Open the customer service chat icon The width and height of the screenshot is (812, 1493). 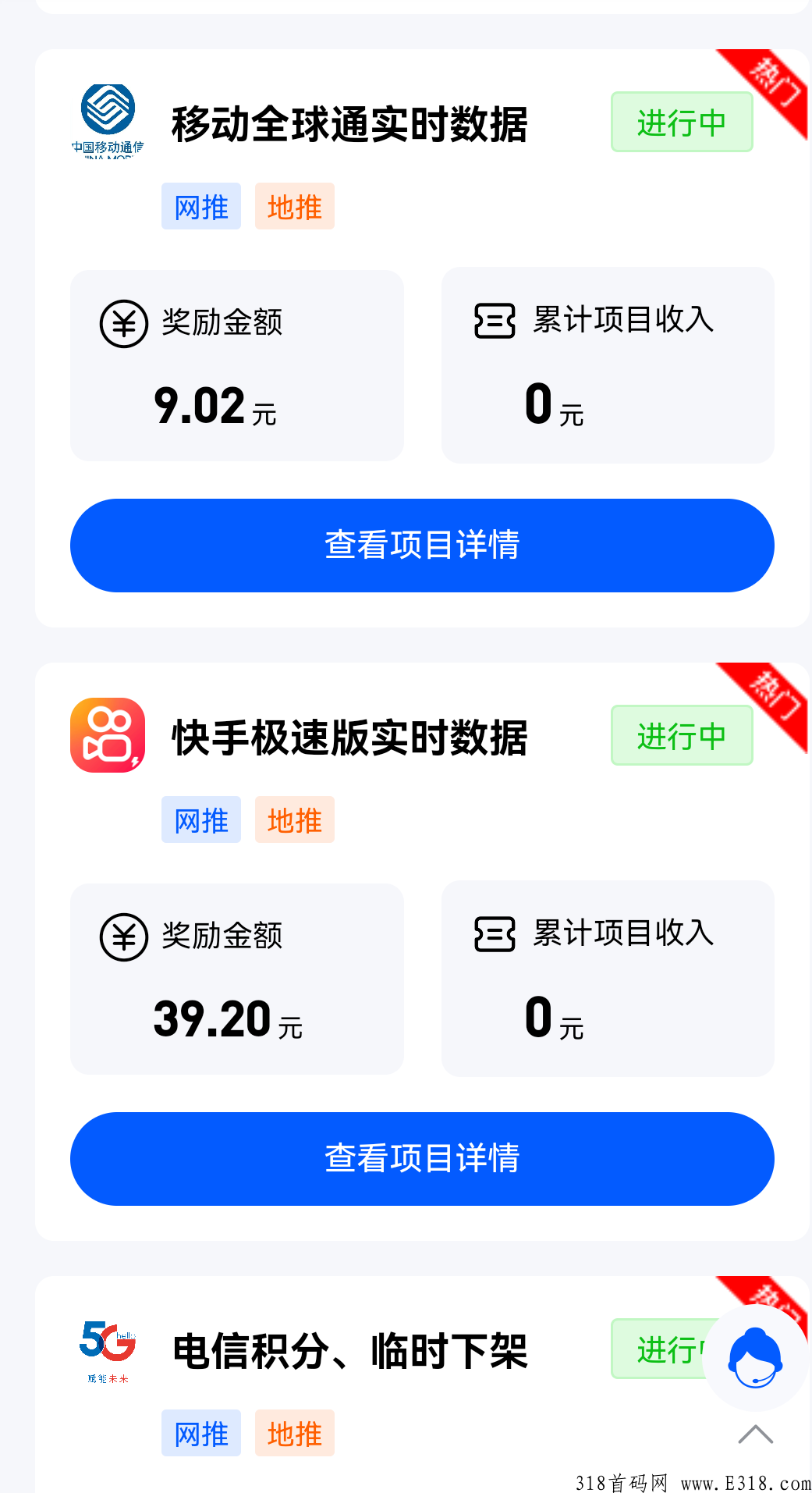[755, 1357]
